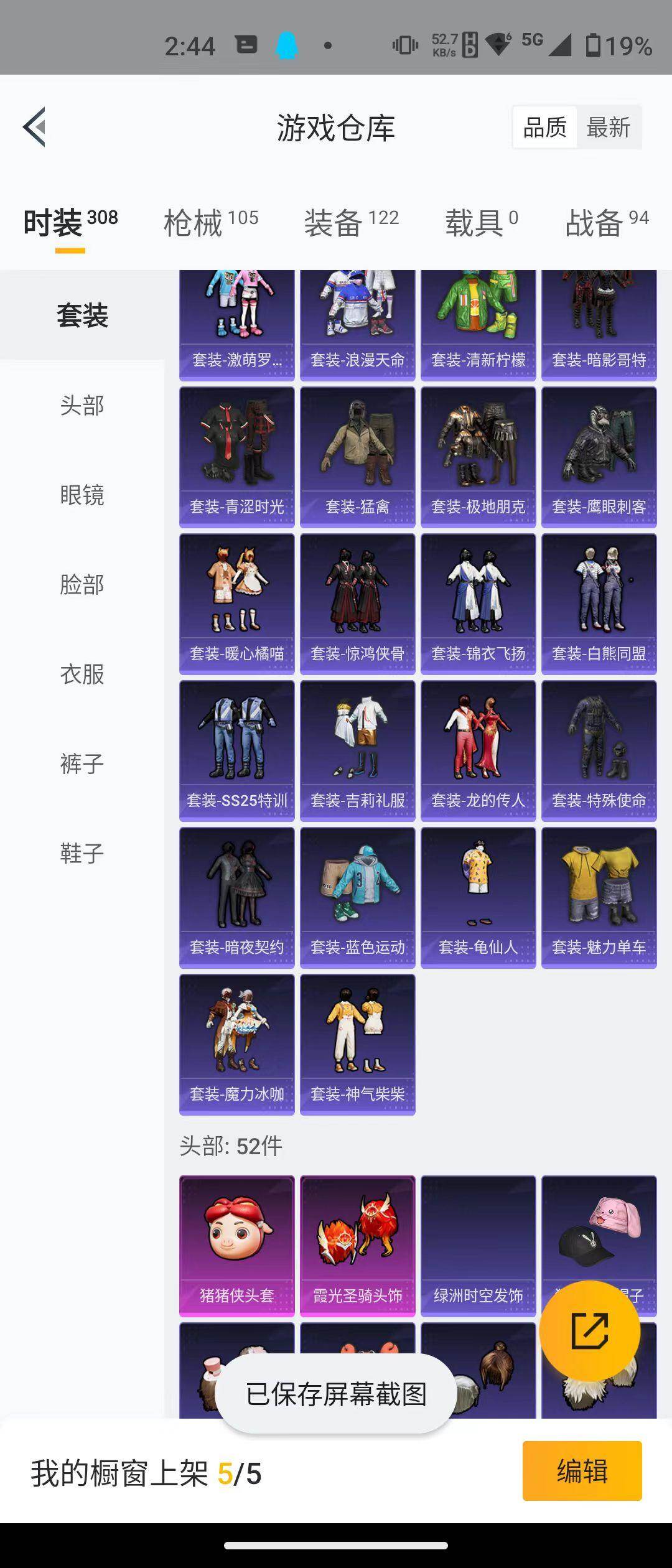Select the 头部 sidebar category
This screenshot has width=672, height=1568.
[82, 404]
